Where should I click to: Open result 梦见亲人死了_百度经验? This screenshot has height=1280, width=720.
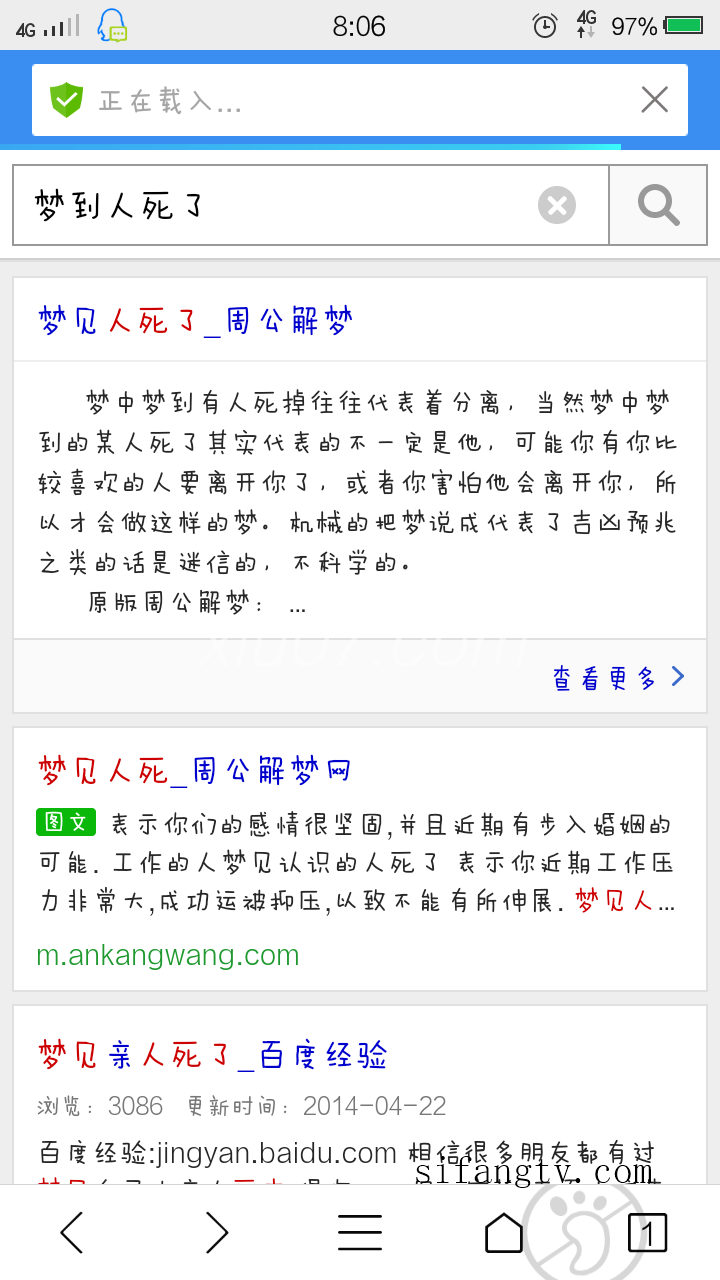pyautogui.click(x=213, y=1055)
